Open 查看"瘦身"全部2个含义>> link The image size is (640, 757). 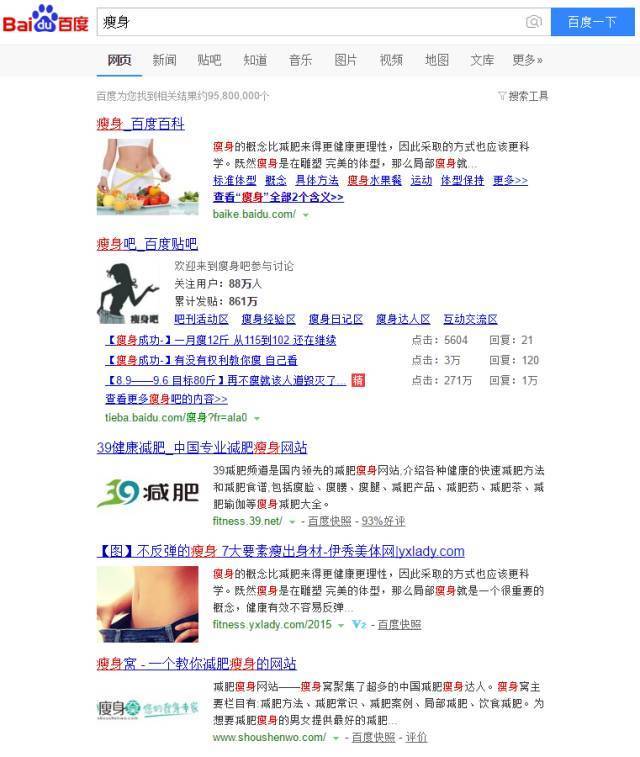click(278, 197)
